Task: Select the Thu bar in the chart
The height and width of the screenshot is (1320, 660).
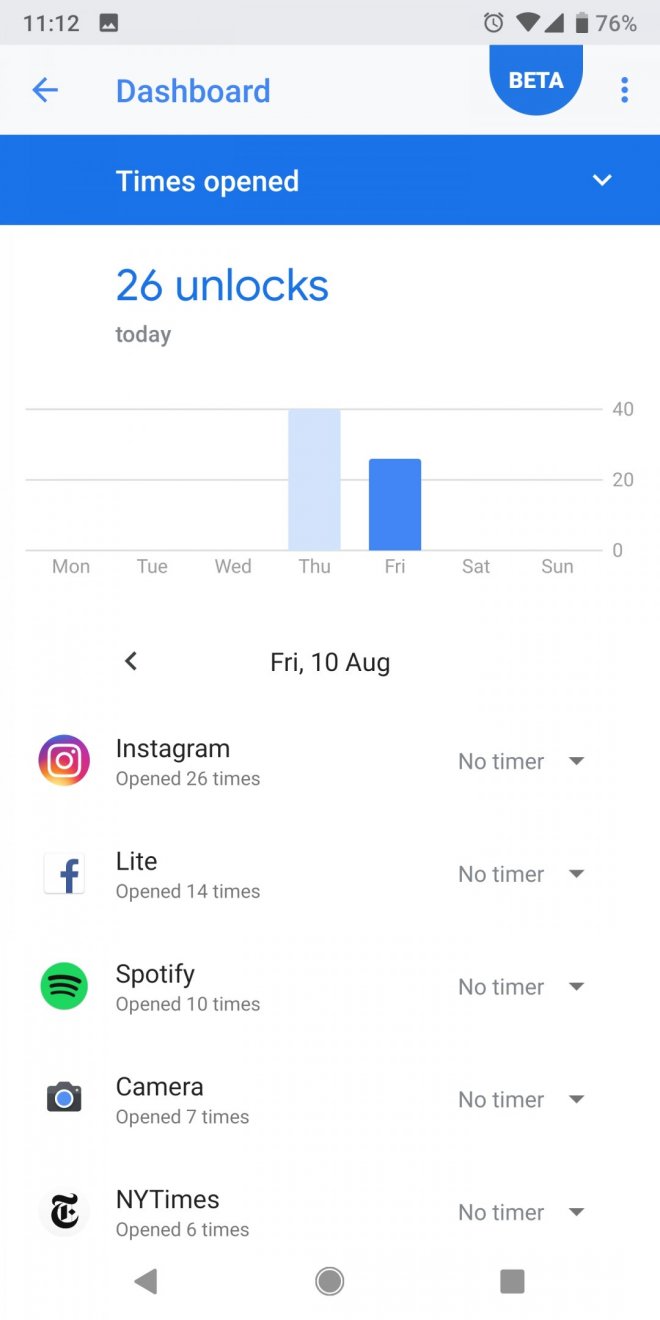Action: point(314,480)
